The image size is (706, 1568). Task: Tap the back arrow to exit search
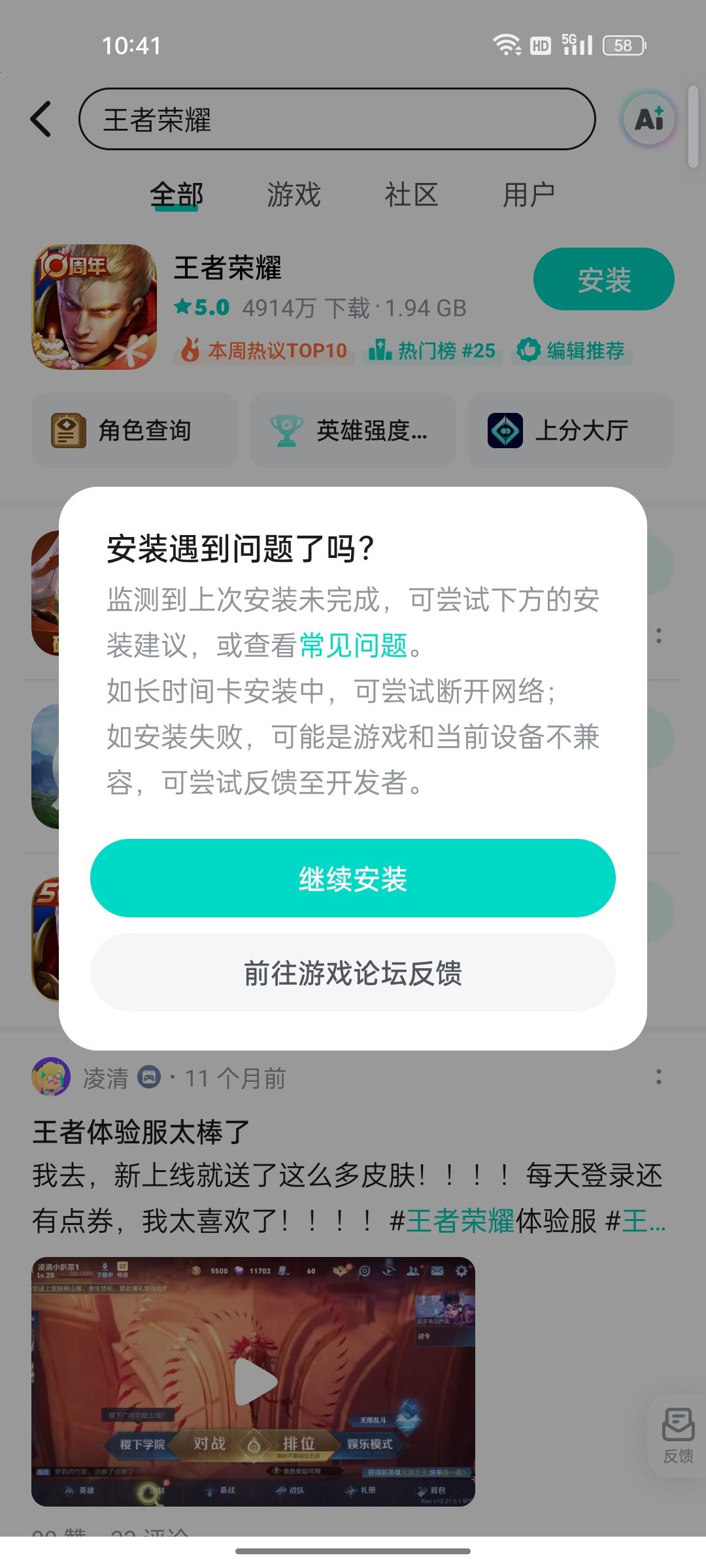click(x=41, y=120)
